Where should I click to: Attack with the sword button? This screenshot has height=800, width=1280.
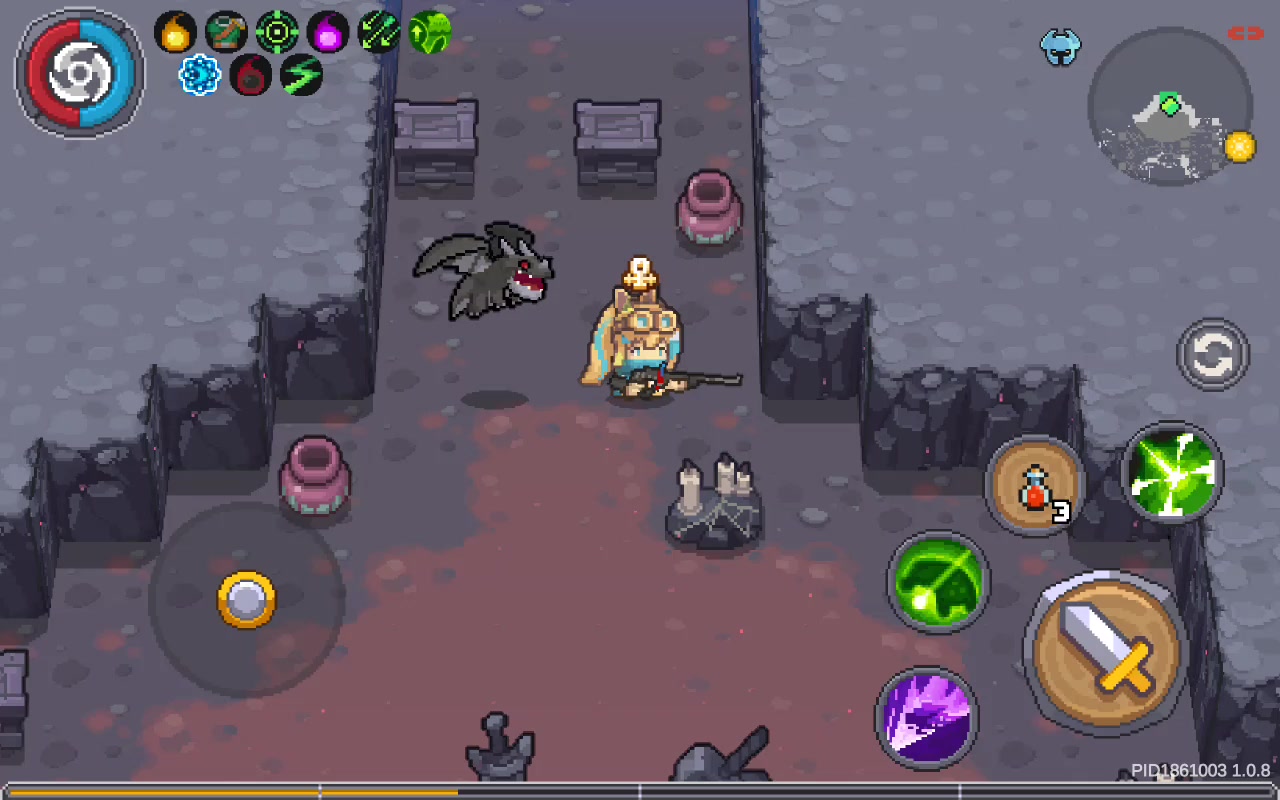(1105, 652)
